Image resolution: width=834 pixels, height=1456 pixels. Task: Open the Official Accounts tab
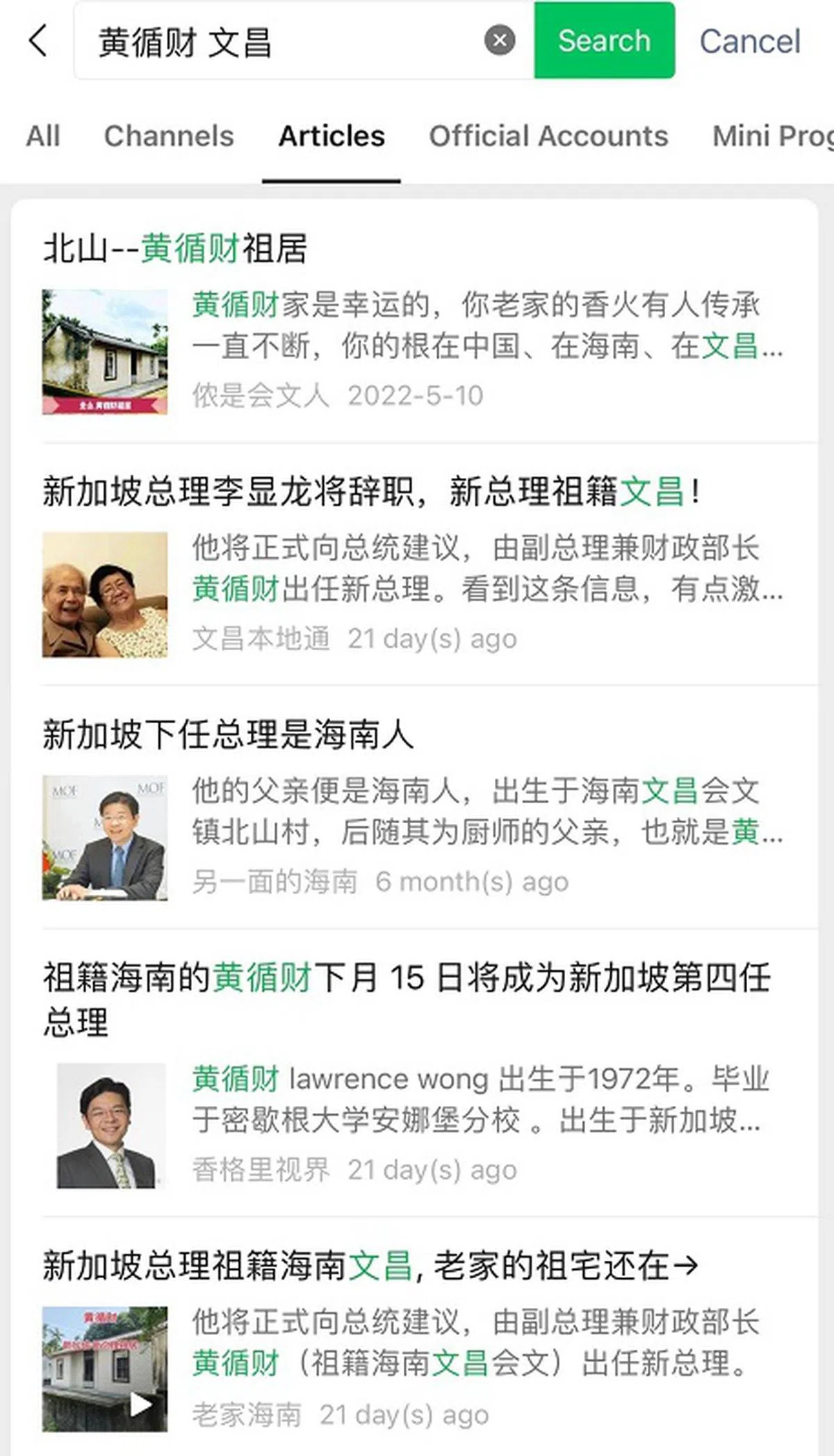click(548, 136)
